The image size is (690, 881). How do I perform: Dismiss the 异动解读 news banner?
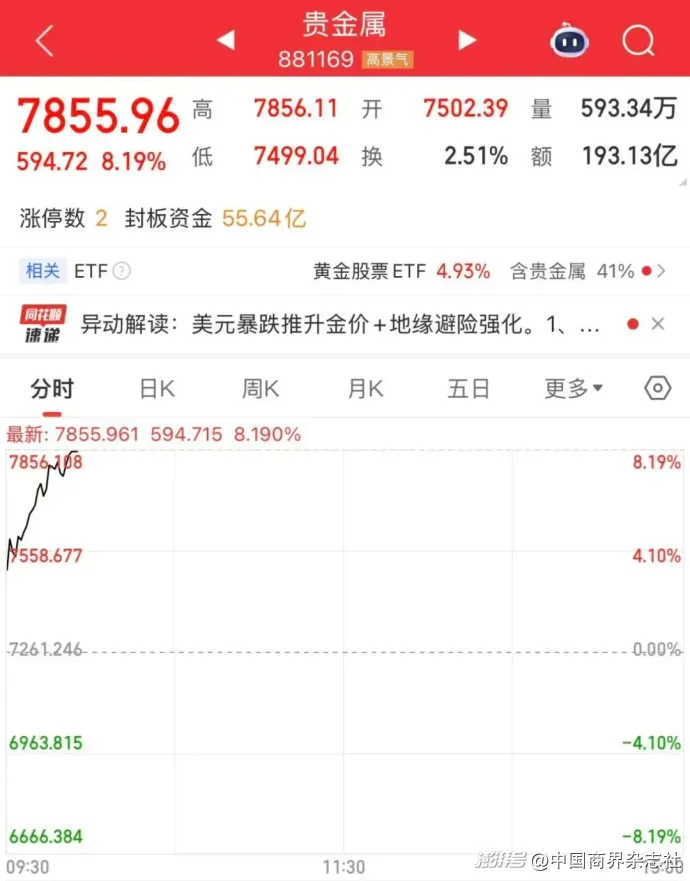(658, 324)
